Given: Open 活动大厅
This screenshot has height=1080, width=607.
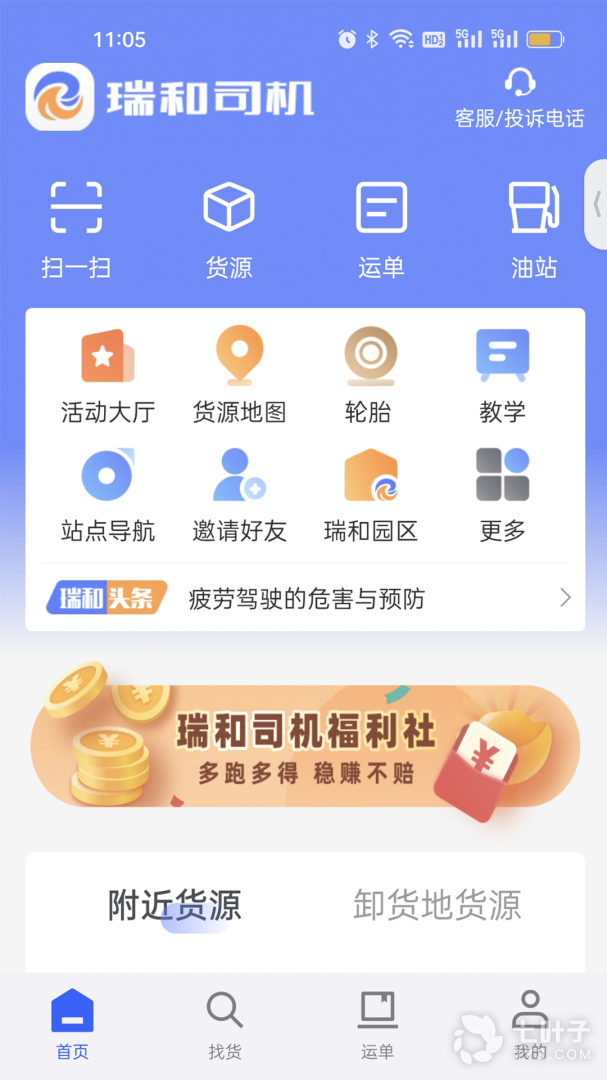Looking at the screenshot, I should click(108, 376).
